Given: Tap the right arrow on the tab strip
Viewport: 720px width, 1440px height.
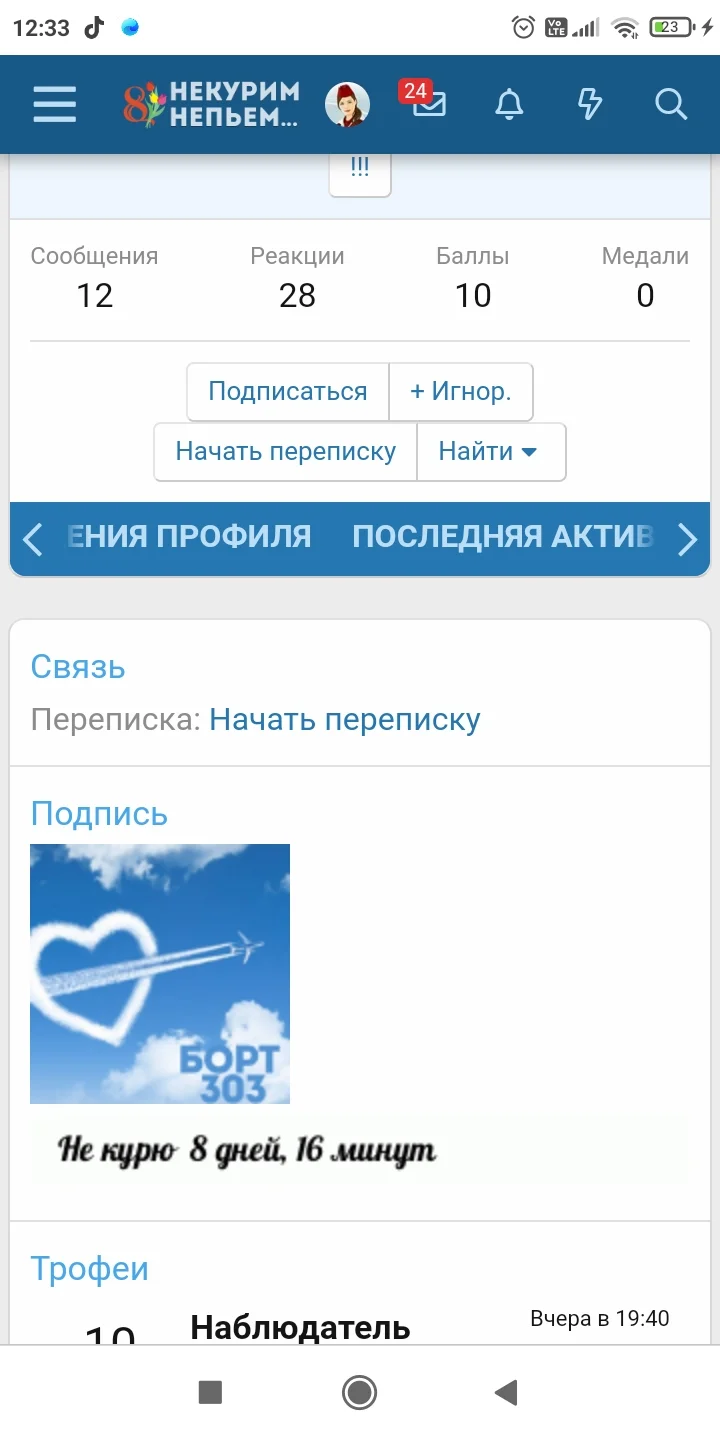Looking at the screenshot, I should tap(687, 538).
